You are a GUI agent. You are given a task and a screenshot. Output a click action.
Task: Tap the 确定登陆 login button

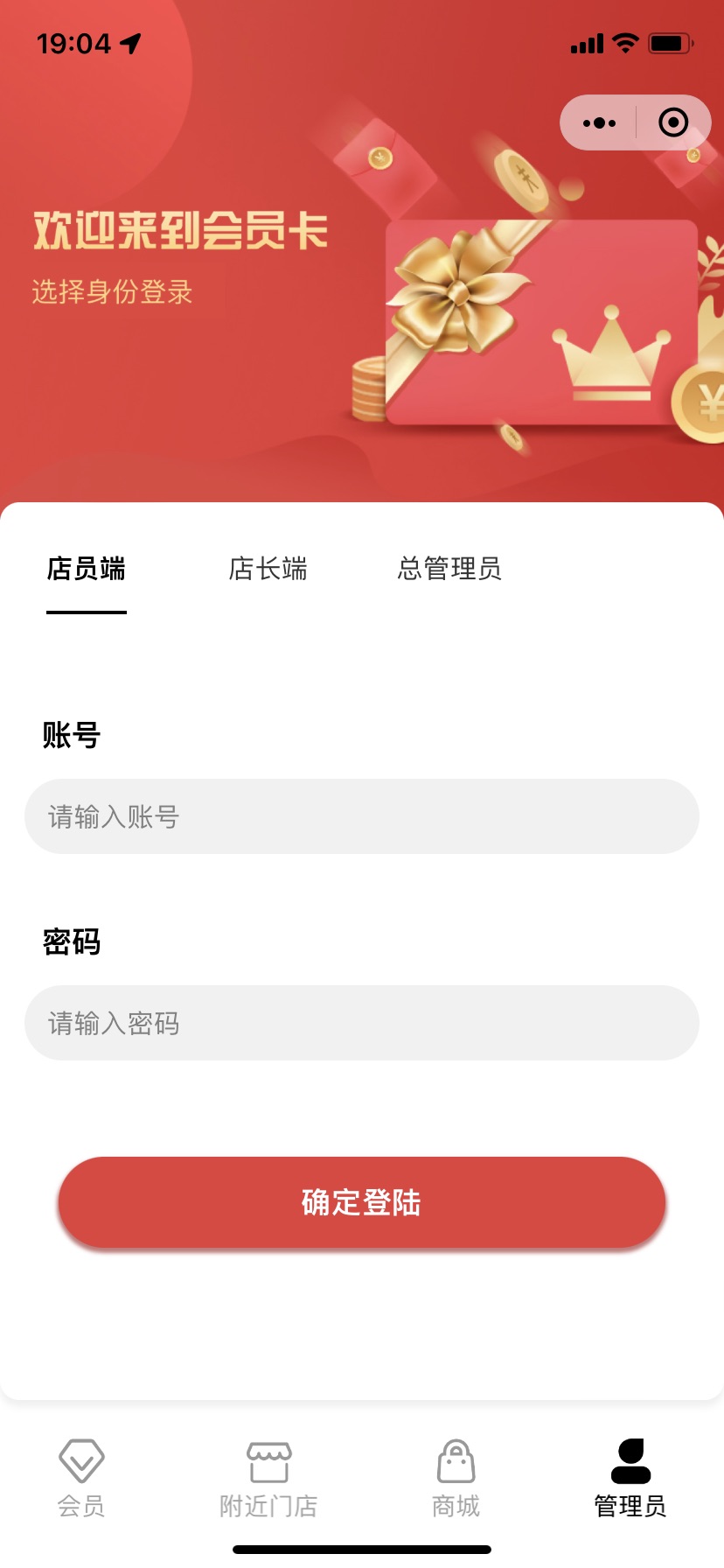click(x=362, y=1202)
